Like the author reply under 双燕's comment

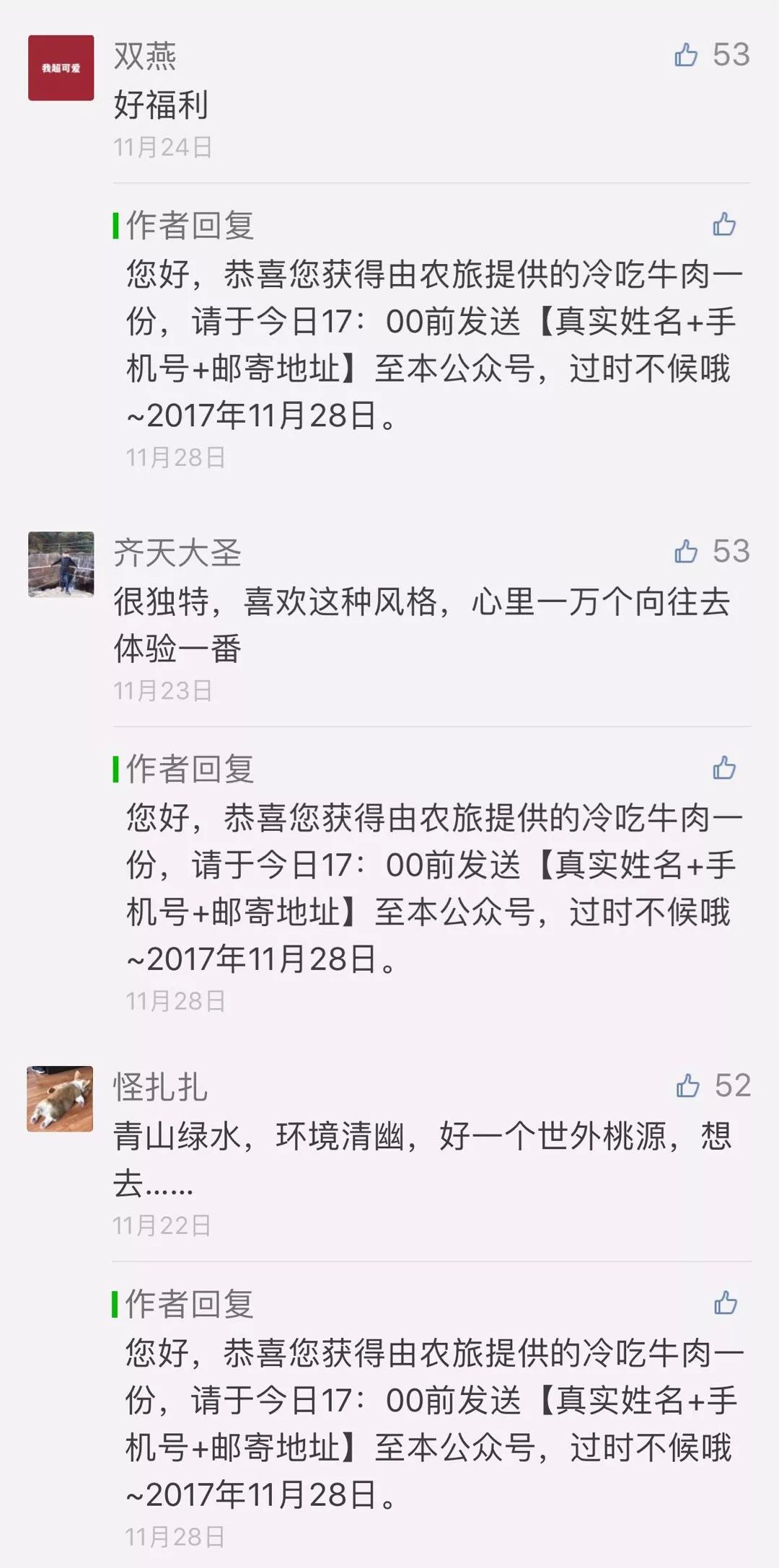click(x=723, y=225)
